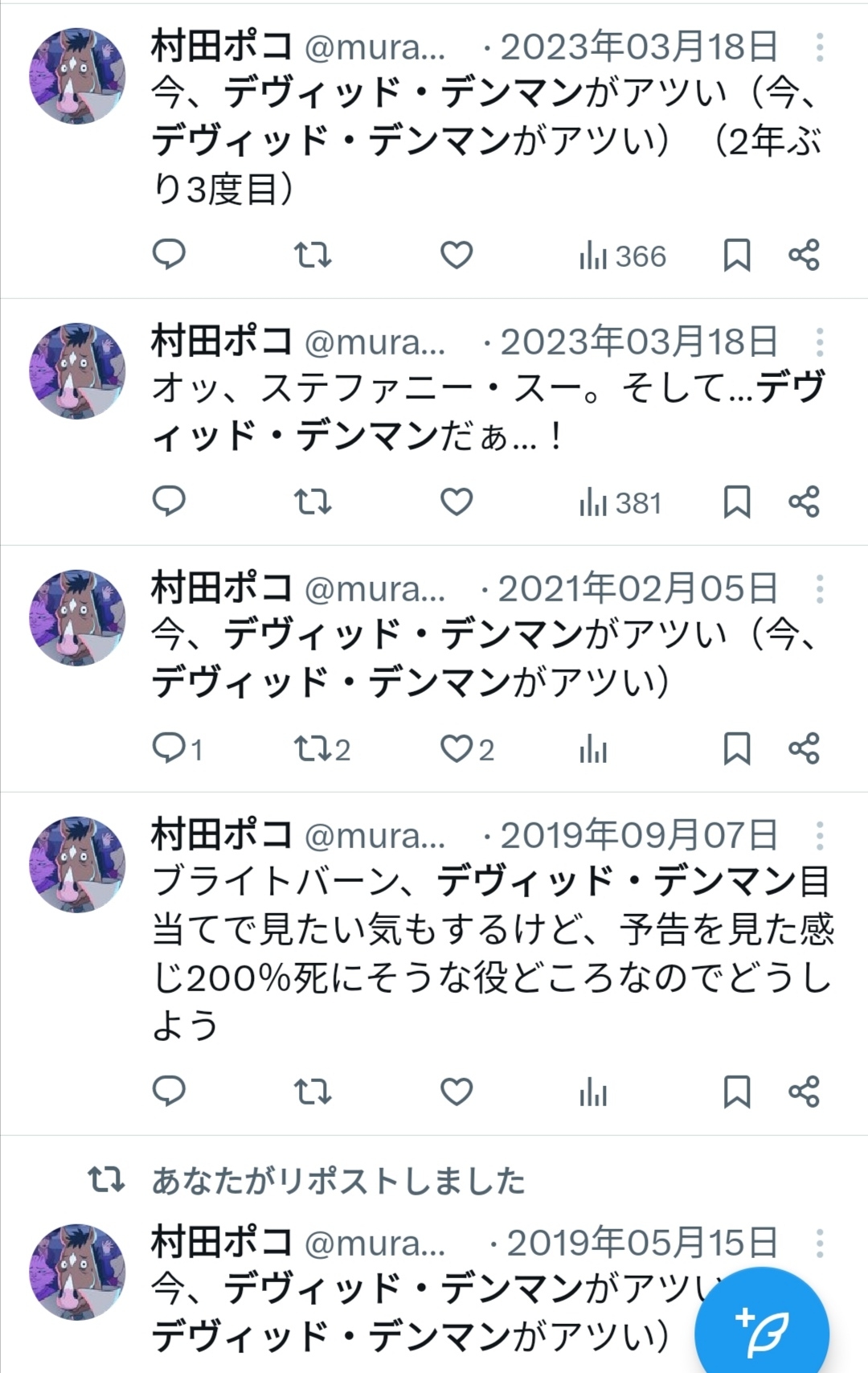Viewport: 868px width, 1373px height.
Task: Share the 2021年02月05日 post
Action: [804, 749]
